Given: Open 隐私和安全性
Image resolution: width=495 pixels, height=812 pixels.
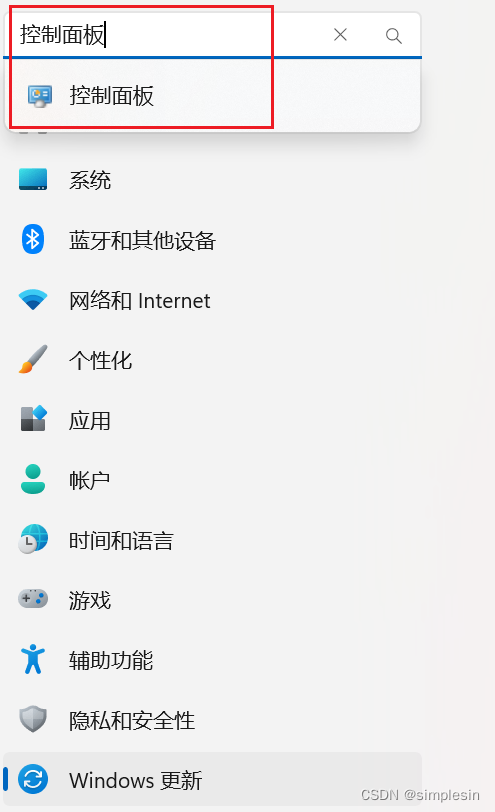Looking at the screenshot, I should [x=212, y=720].
